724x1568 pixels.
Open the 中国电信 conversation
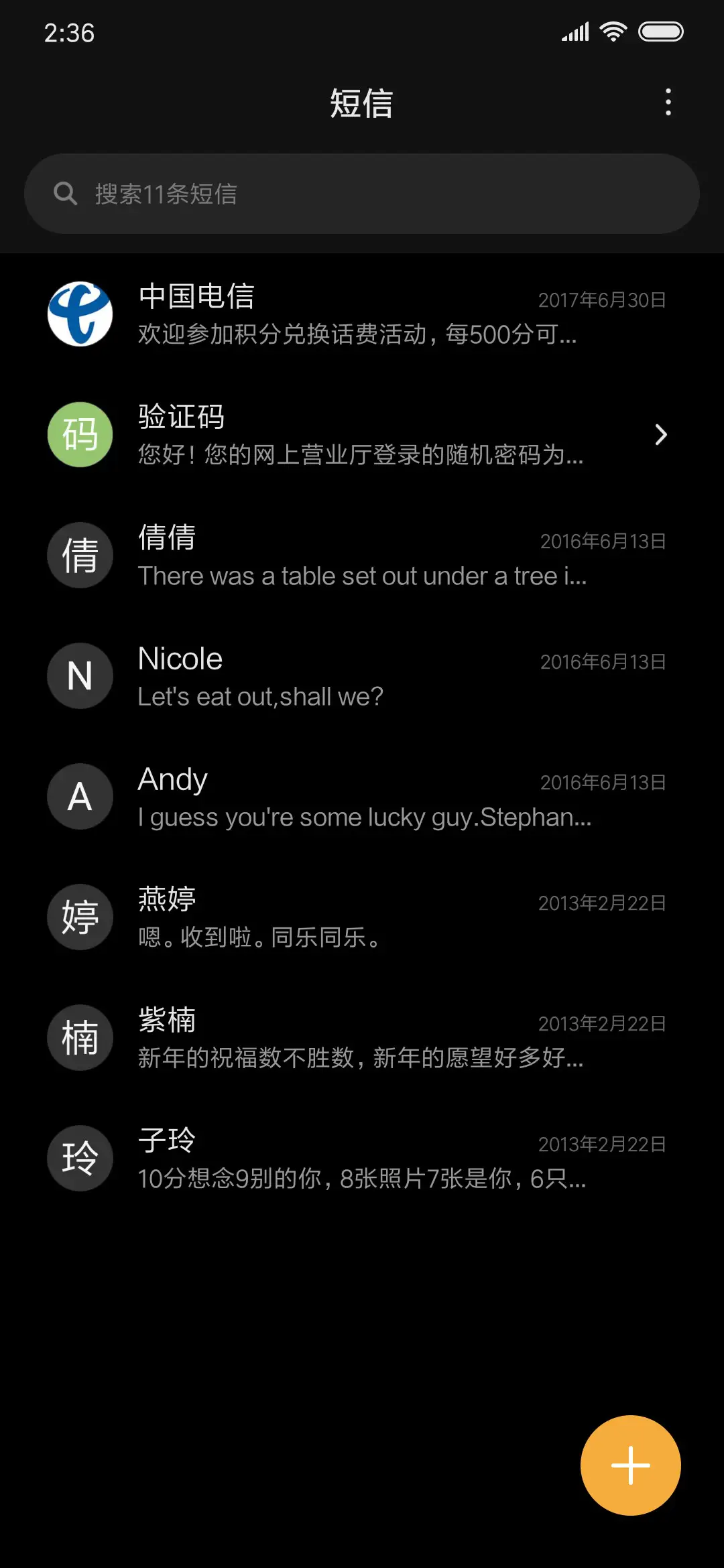pyautogui.click(x=362, y=314)
